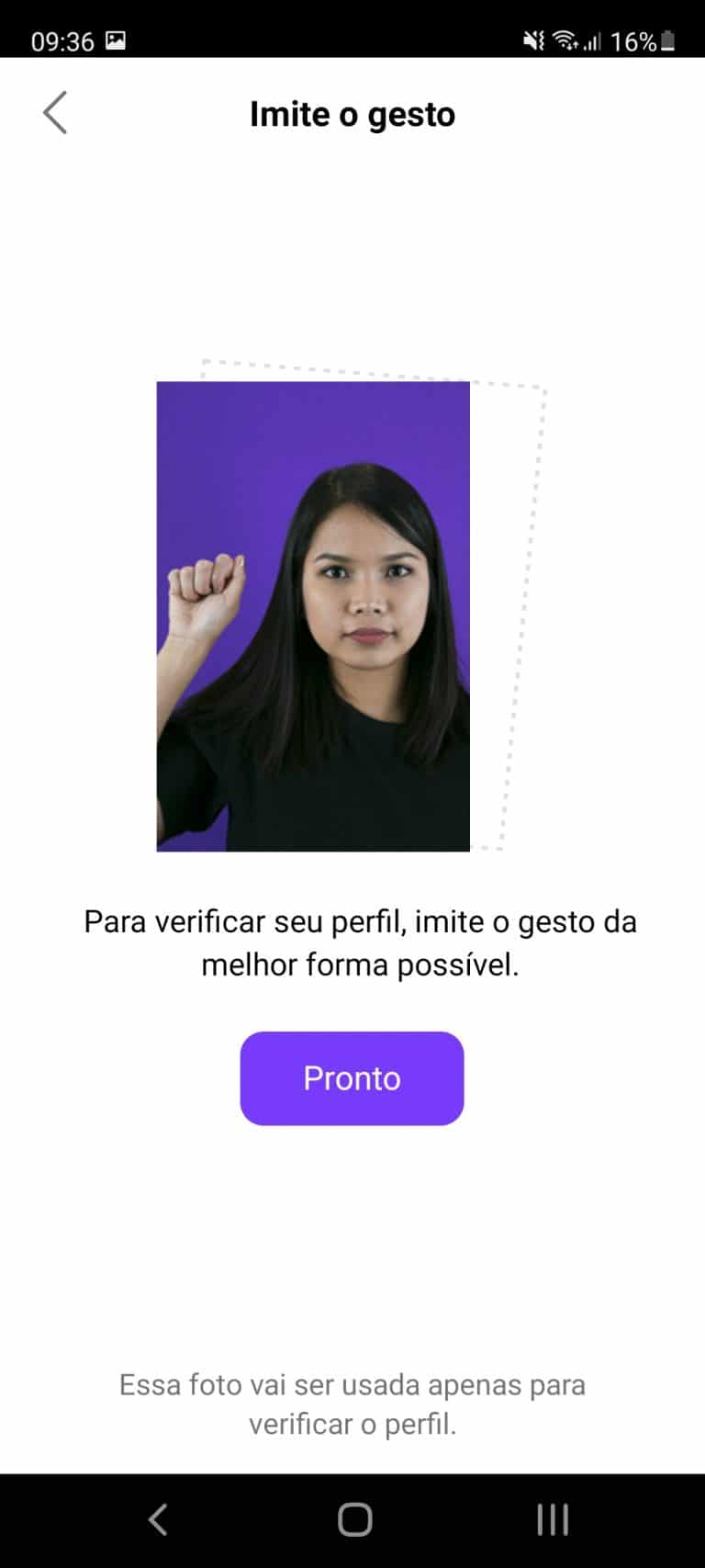Tap the clock showing 09:36

tap(62, 39)
